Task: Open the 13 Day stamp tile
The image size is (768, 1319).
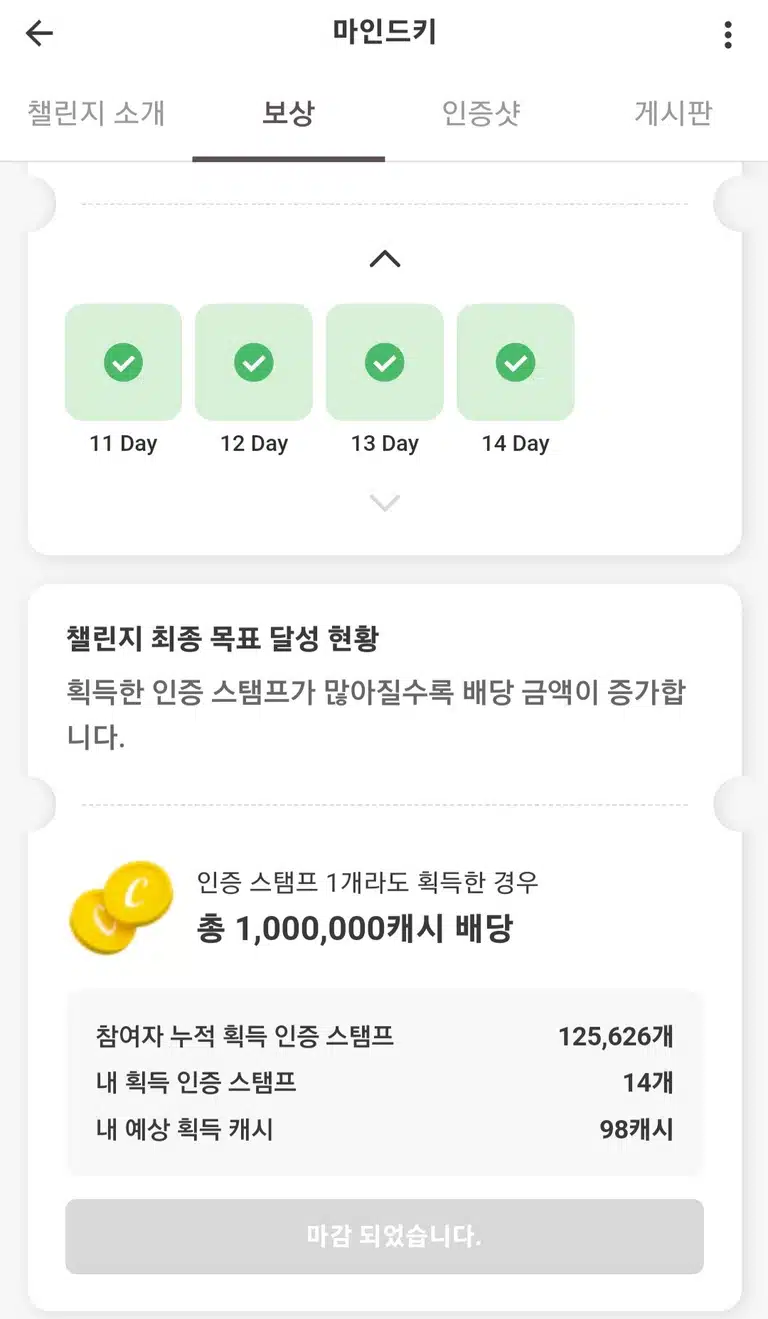Action: click(x=385, y=362)
